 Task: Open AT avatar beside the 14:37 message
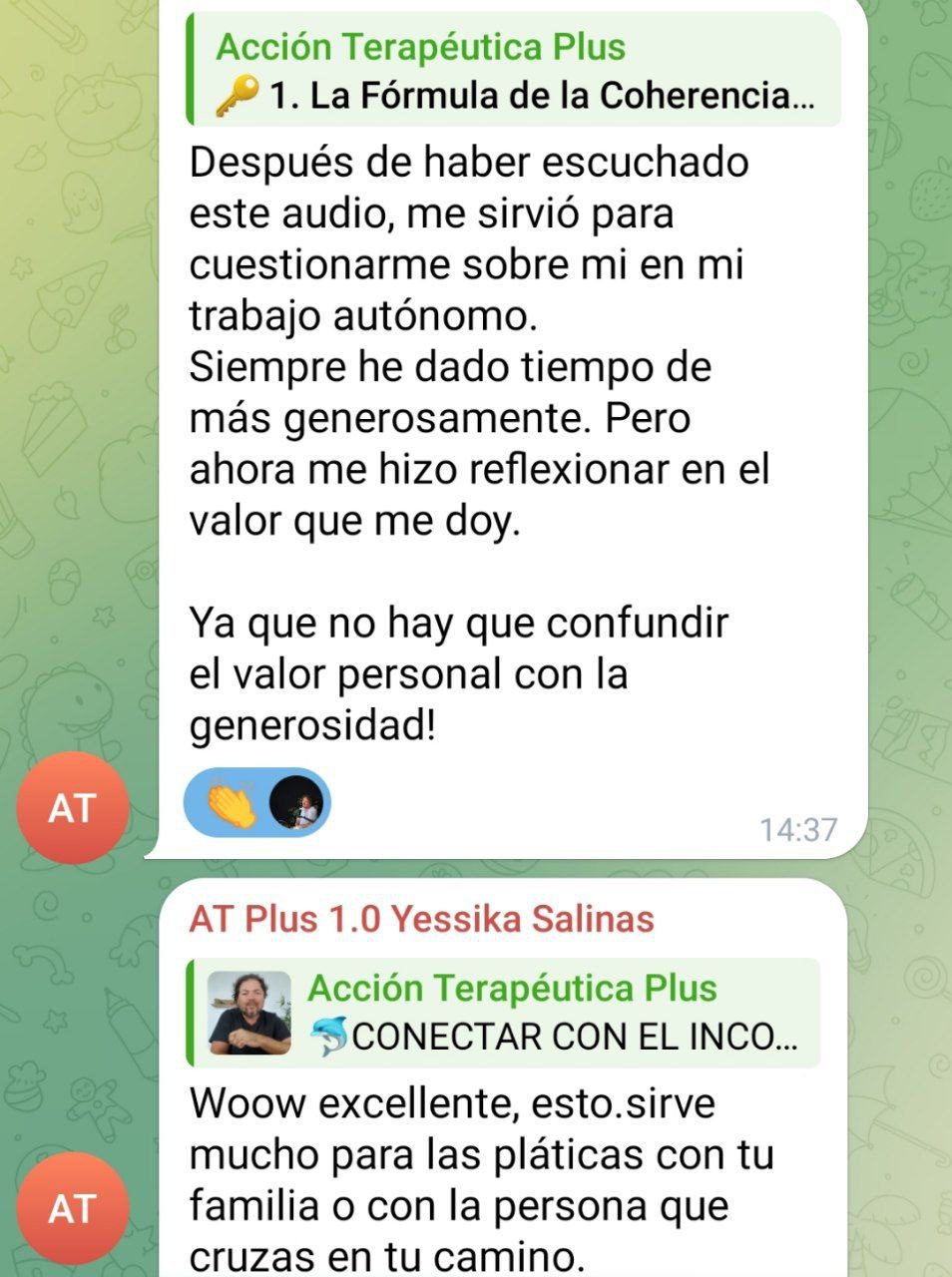click(x=72, y=808)
